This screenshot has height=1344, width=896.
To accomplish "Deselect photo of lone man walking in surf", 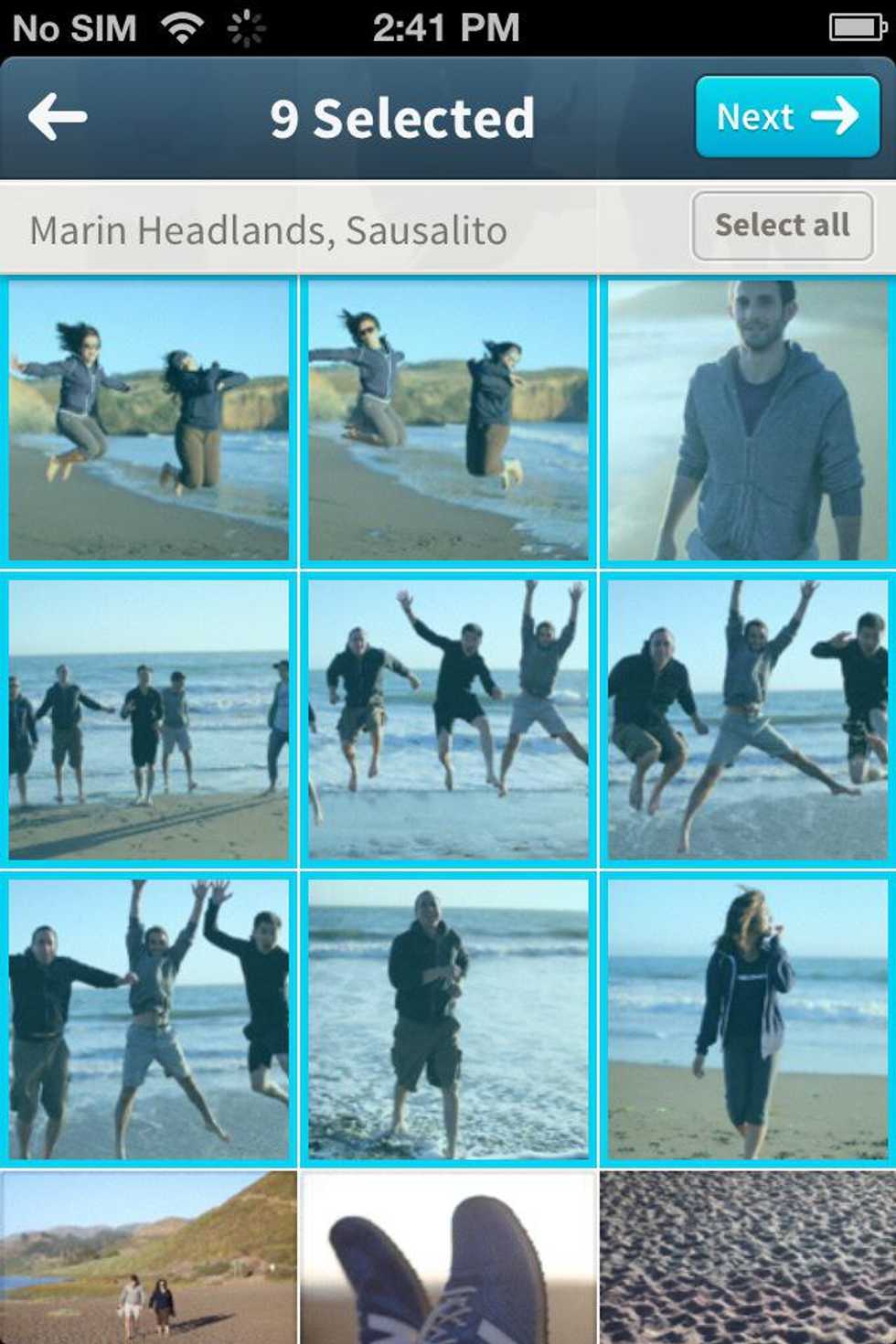I will pyautogui.click(x=448, y=1019).
